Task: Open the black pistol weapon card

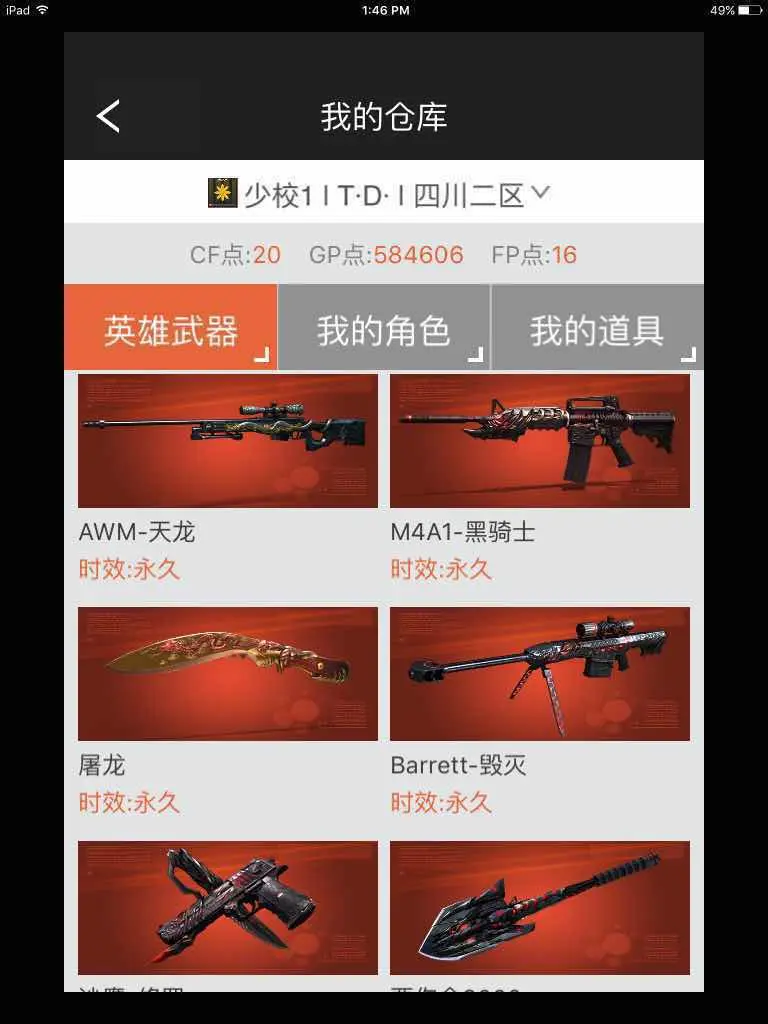Action: click(x=228, y=907)
